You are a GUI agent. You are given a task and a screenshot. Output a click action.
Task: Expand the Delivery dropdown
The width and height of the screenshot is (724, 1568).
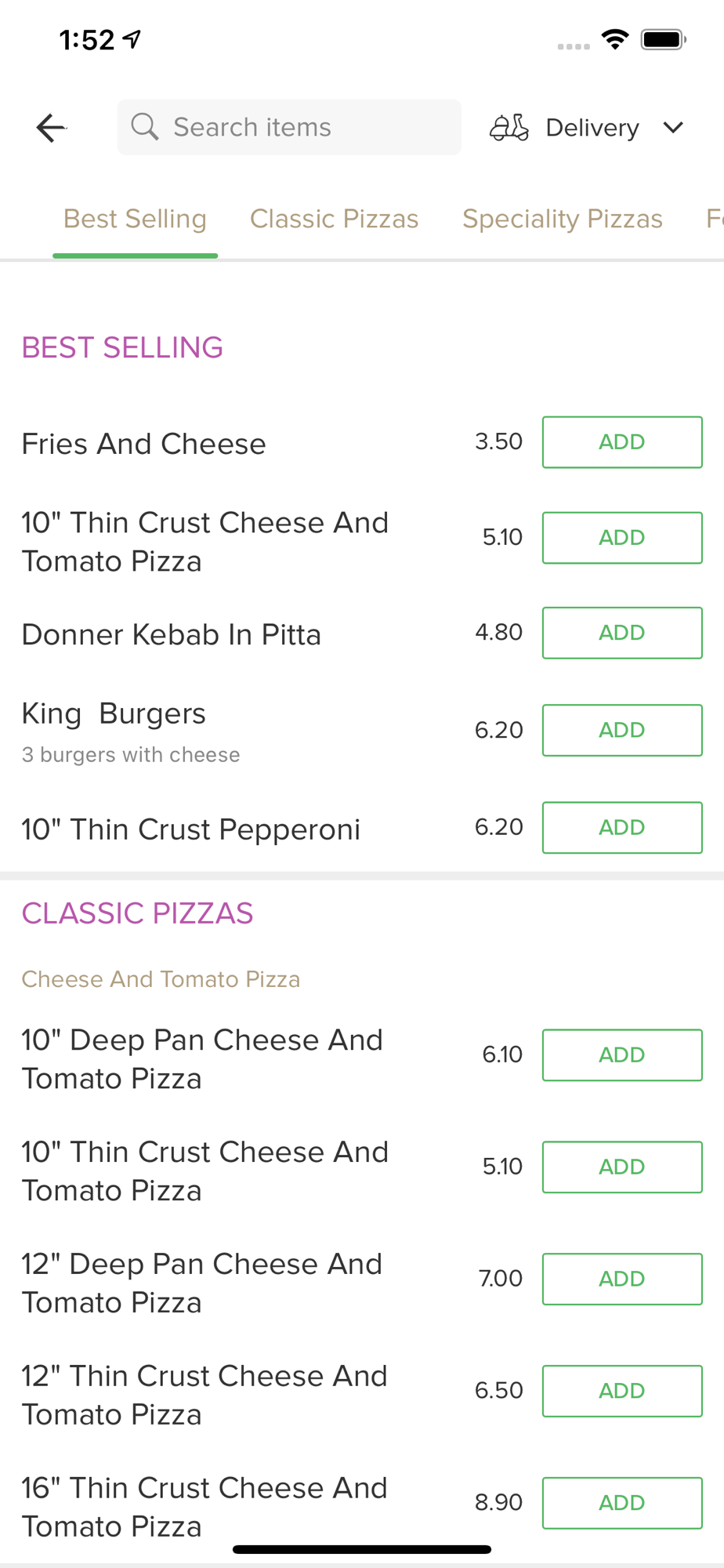pyautogui.click(x=588, y=127)
